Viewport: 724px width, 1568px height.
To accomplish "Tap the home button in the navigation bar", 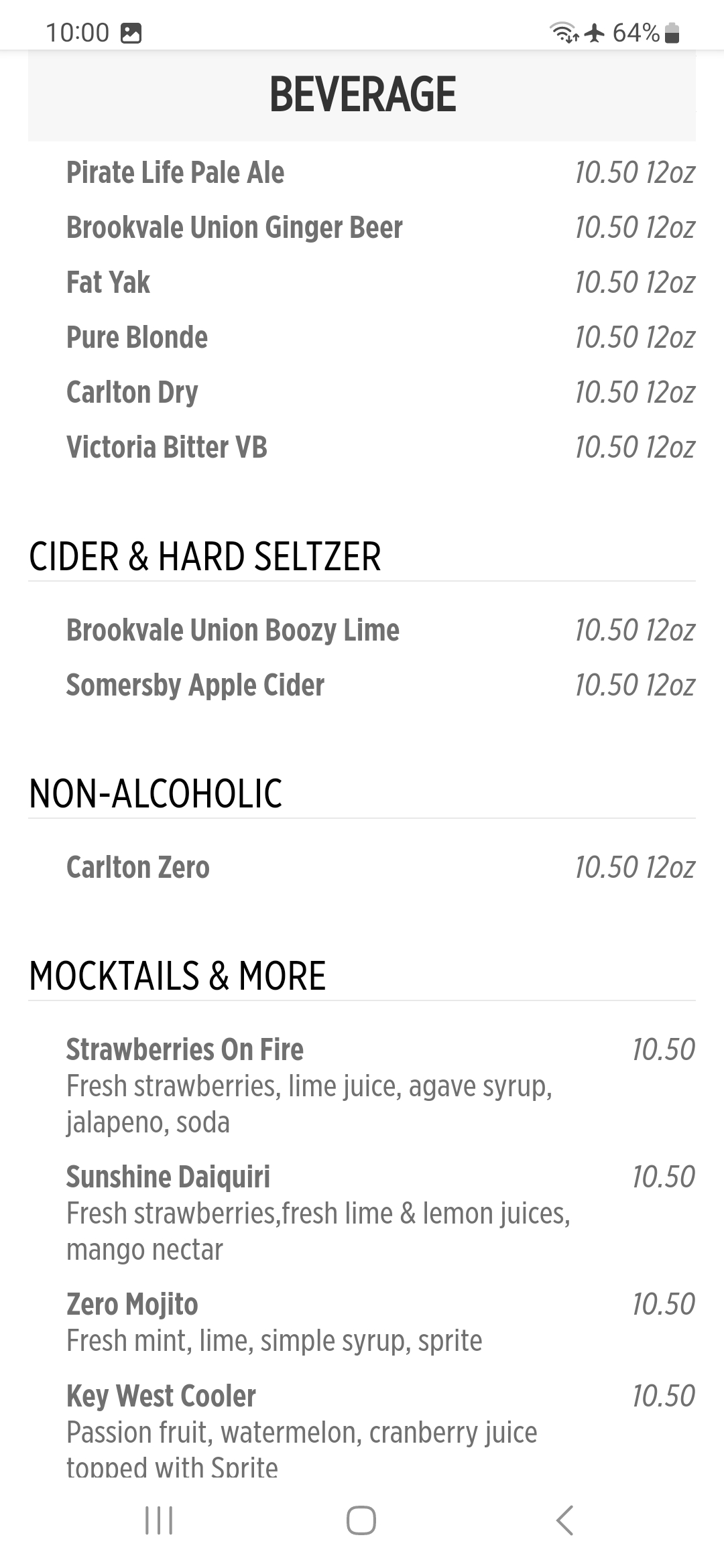I will pos(361,1520).
